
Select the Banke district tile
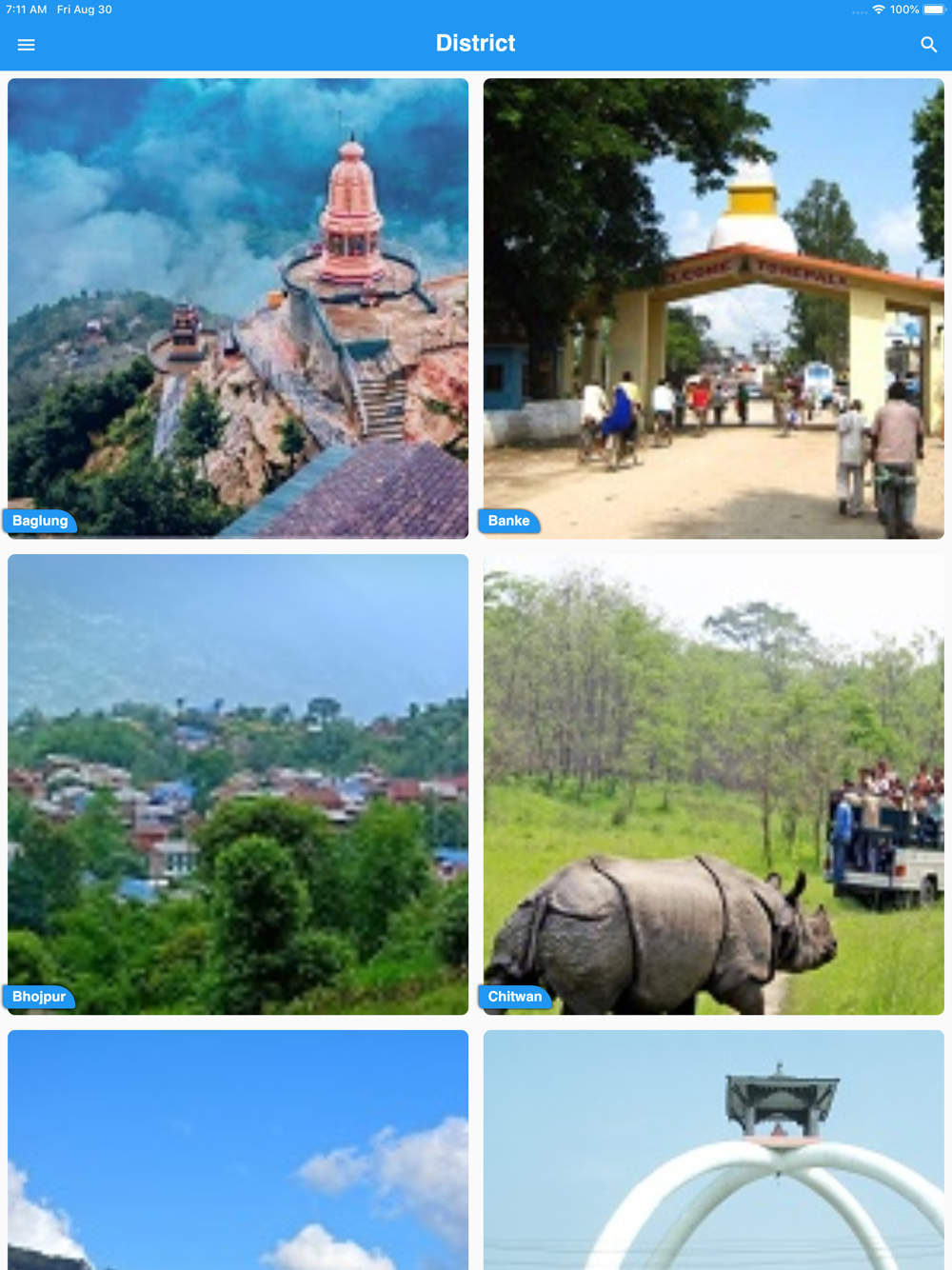click(713, 308)
